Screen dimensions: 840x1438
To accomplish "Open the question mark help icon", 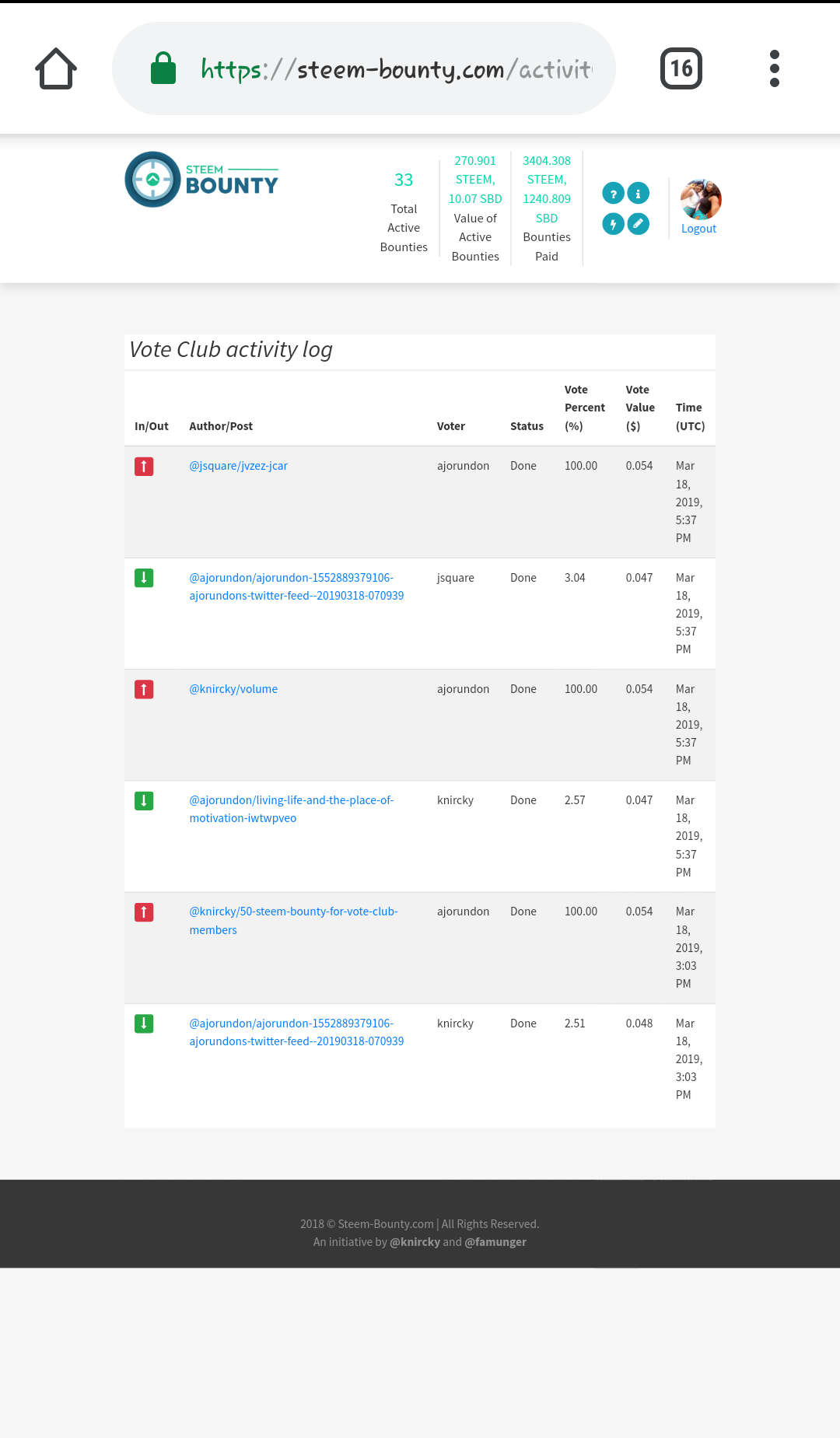I will pos(613,194).
